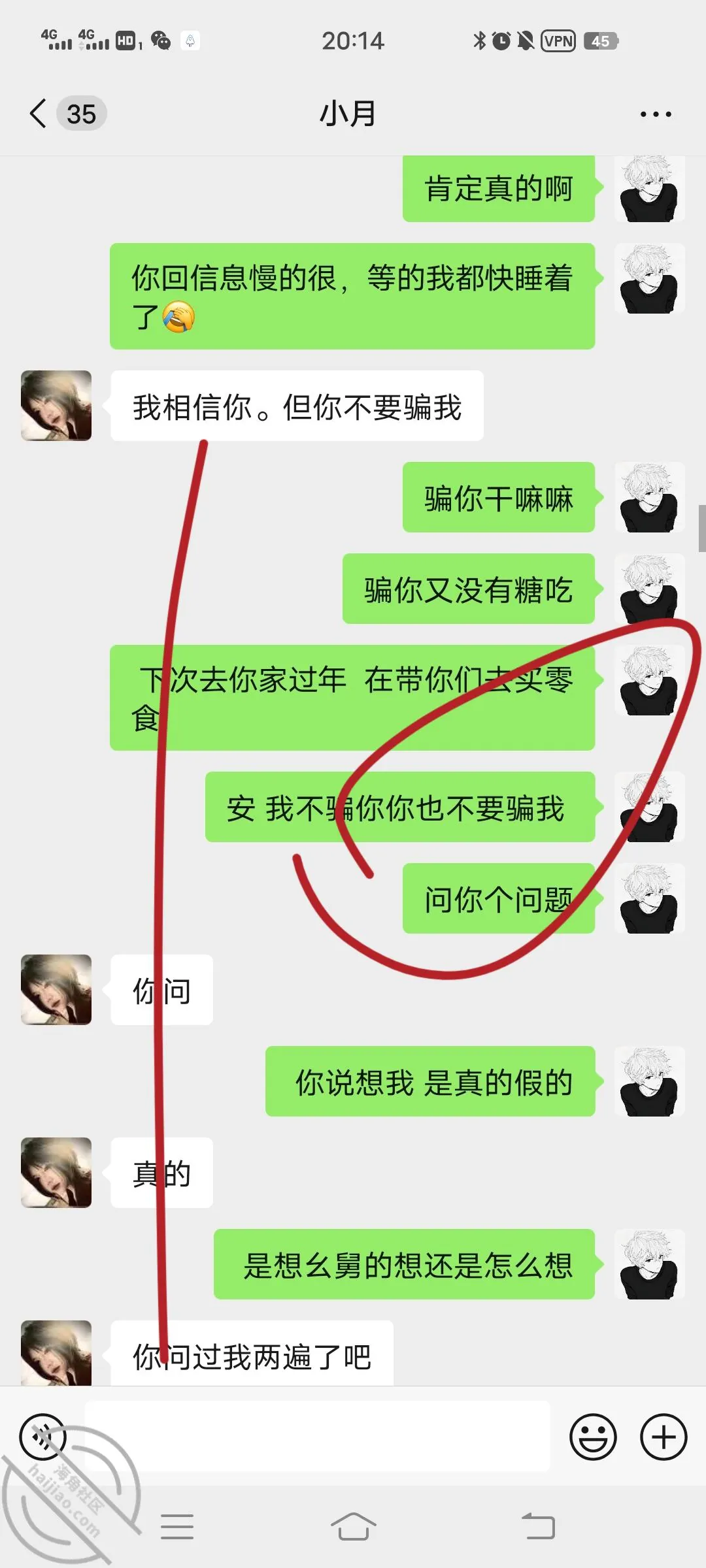
Task: Open own avatar beside 肯定真的啊
Action: click(x=650, y=189)
